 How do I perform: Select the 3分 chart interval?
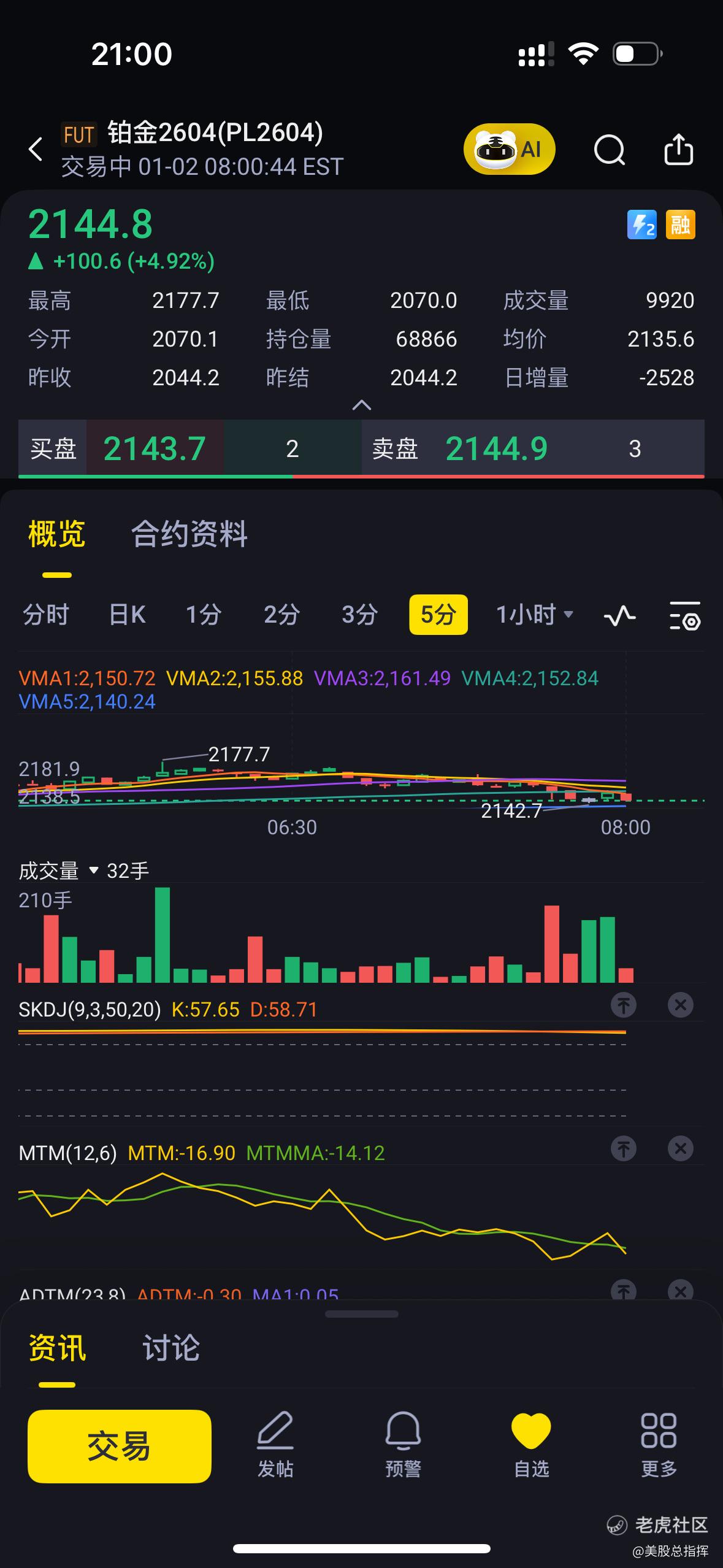(x=359, y=615)
